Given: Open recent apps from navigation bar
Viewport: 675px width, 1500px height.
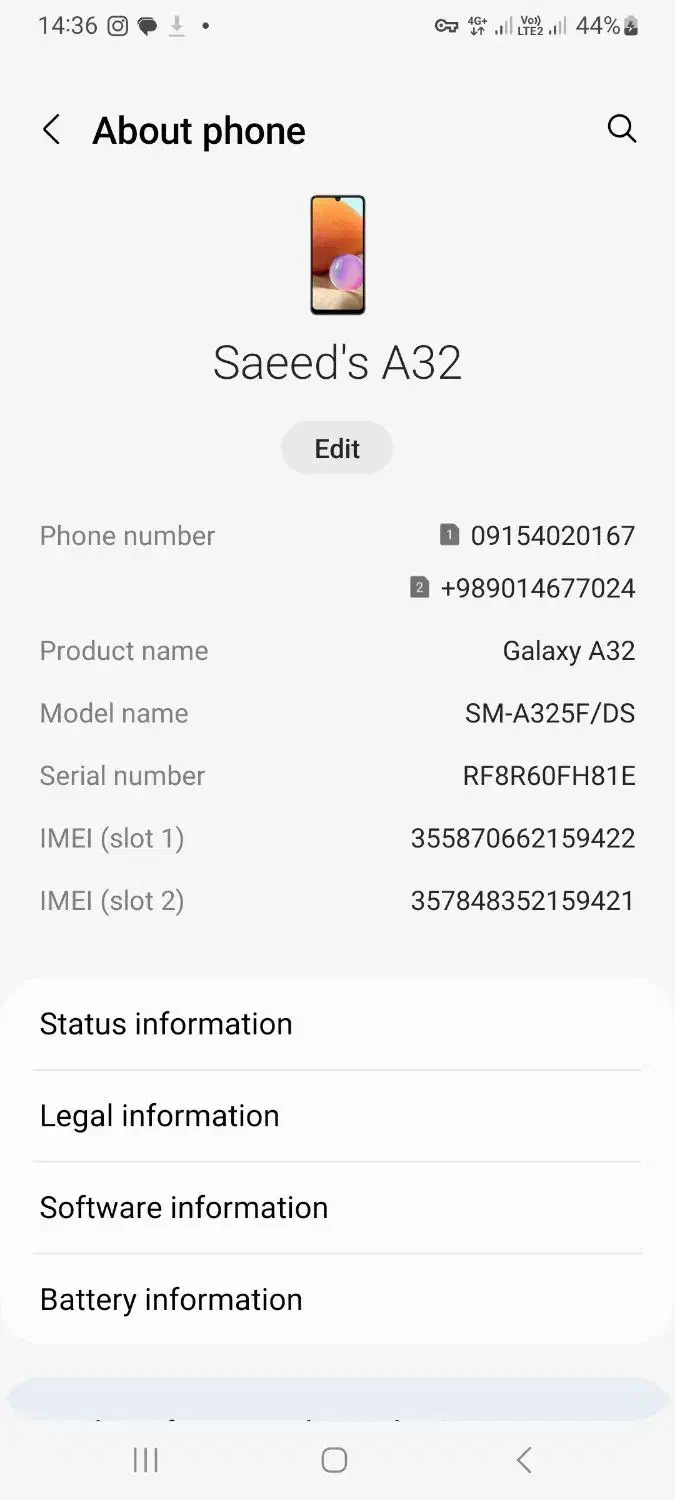Looking at the screenshot, I should pyautogui.click(x=146, y=1460).
